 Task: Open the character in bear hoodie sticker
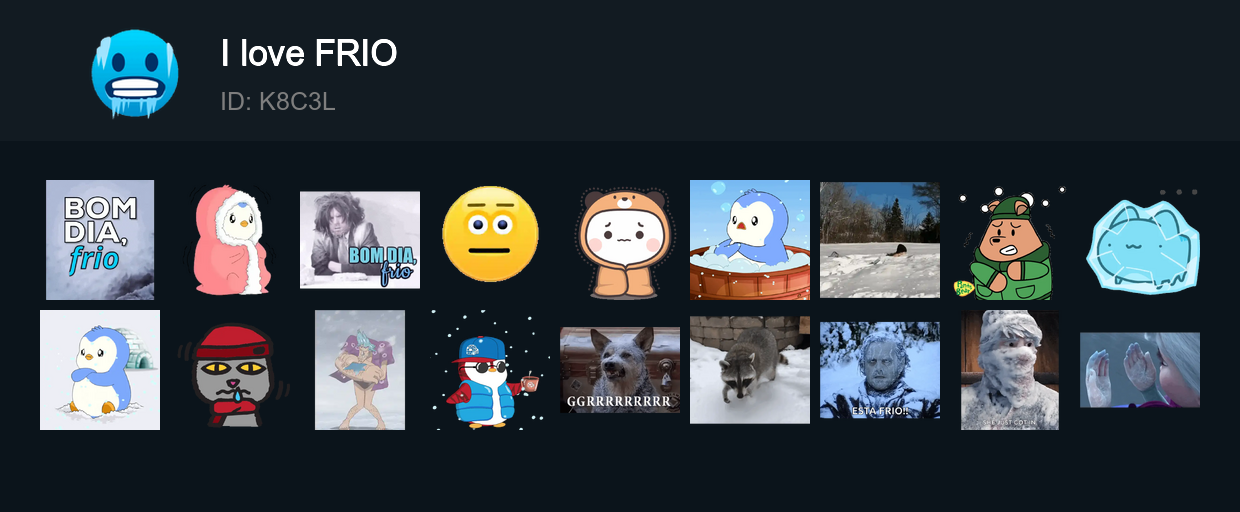620,242
